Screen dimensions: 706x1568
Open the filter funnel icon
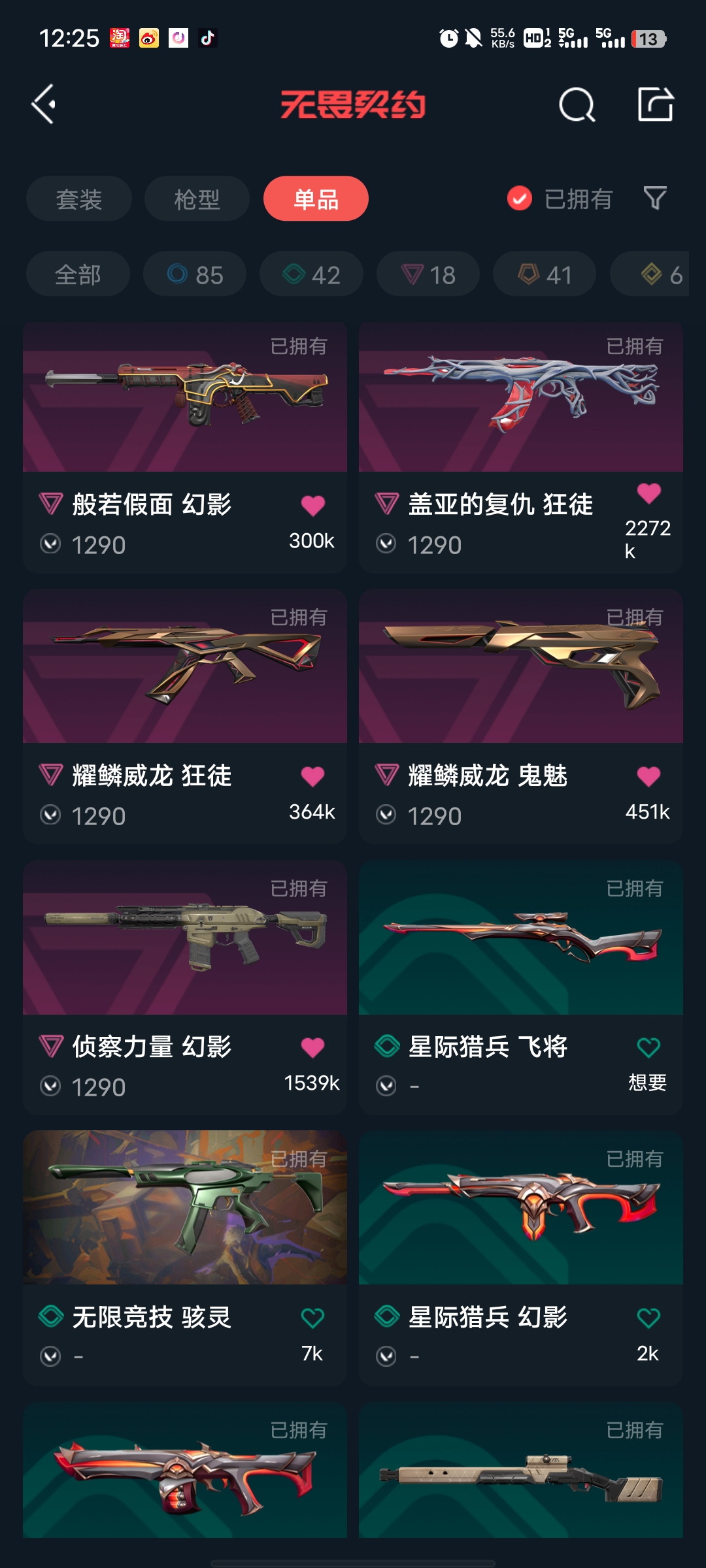(655, 198)
